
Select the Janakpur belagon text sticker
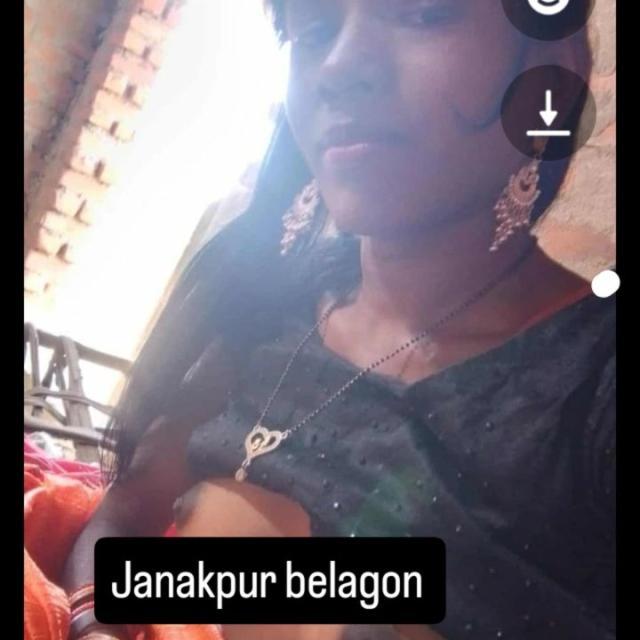coord(269,581)
